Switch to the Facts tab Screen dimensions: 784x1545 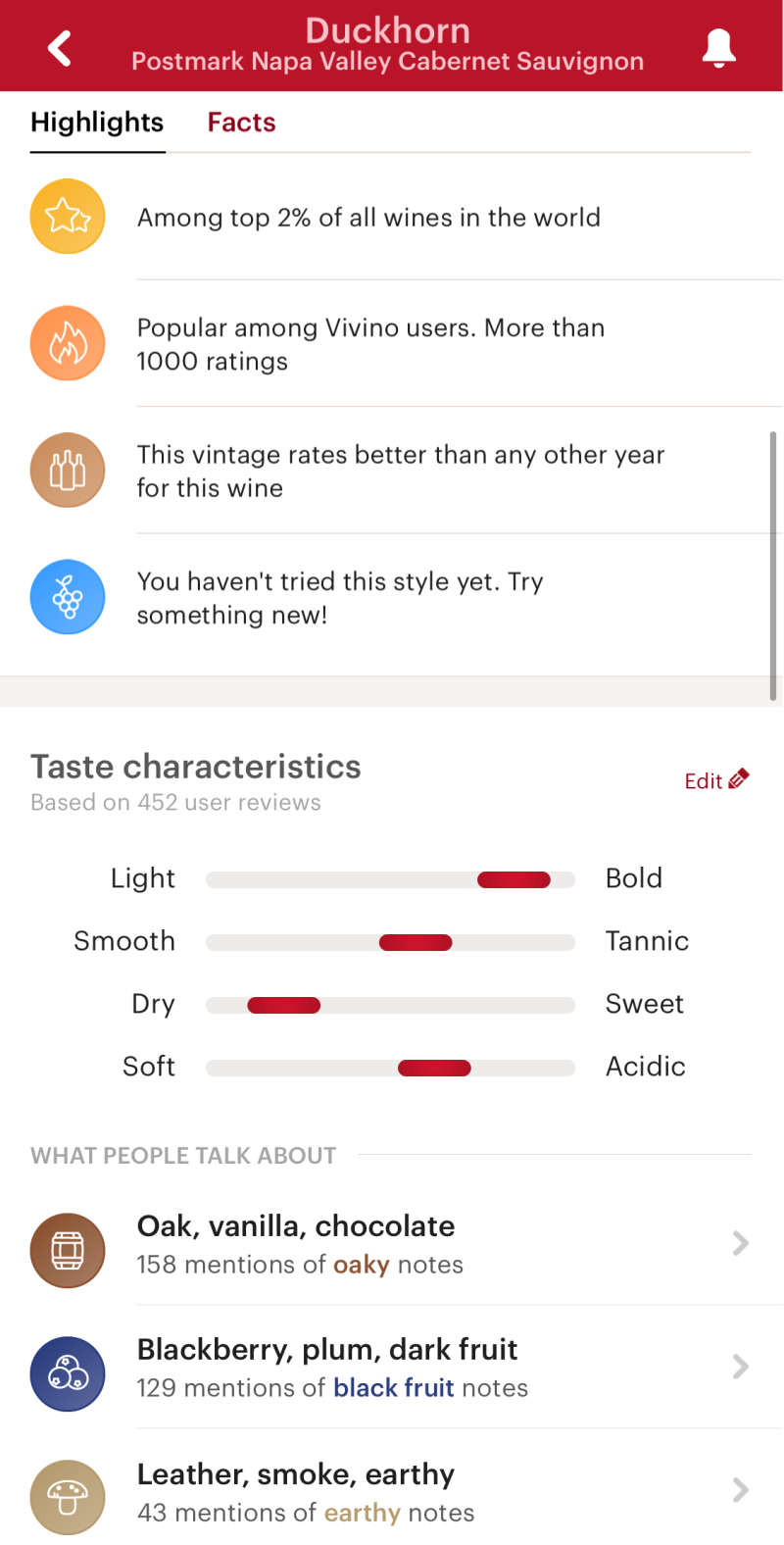pyautogui.click(x=241, y=123)
